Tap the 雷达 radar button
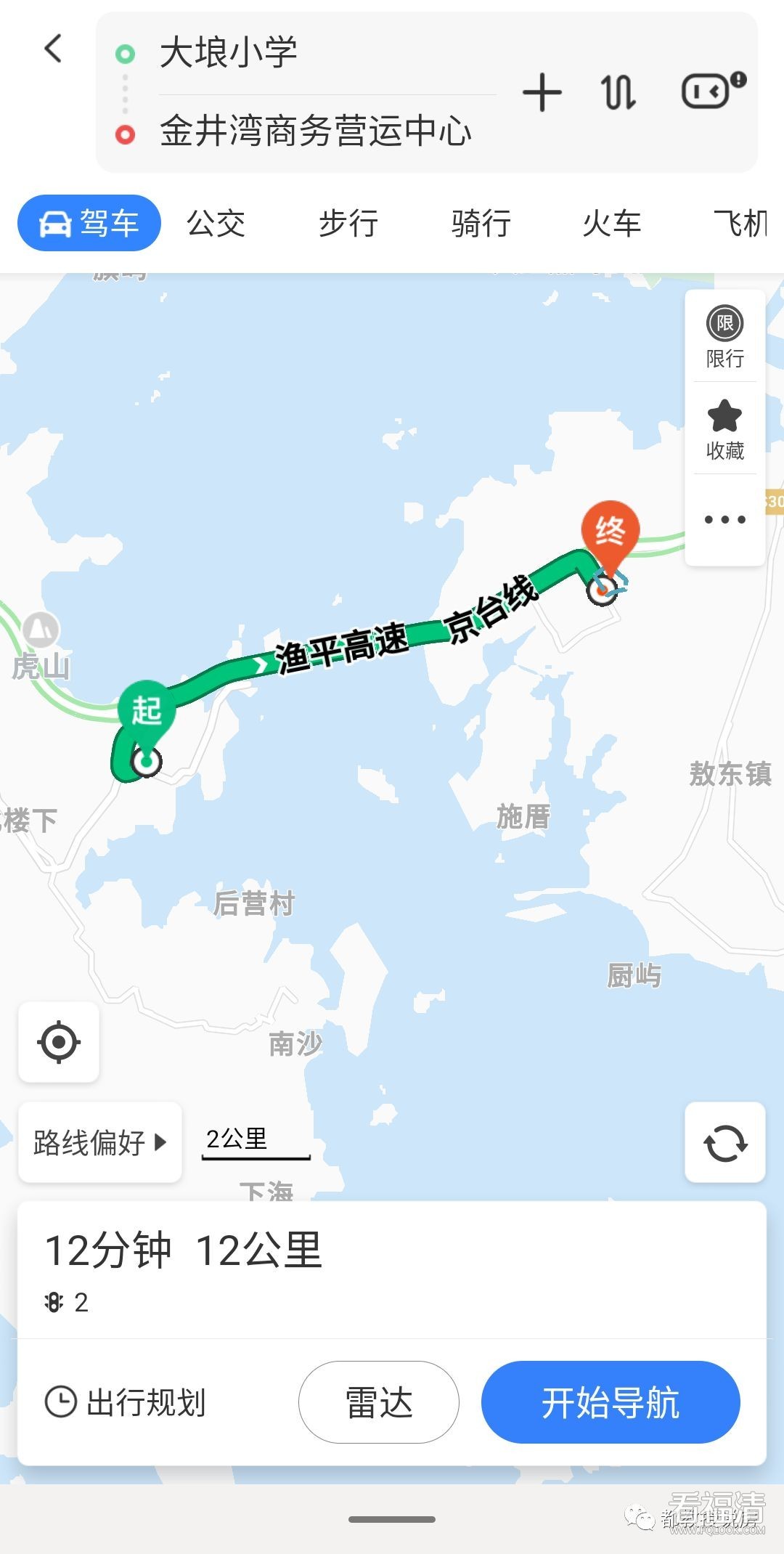 (378, 1402)
